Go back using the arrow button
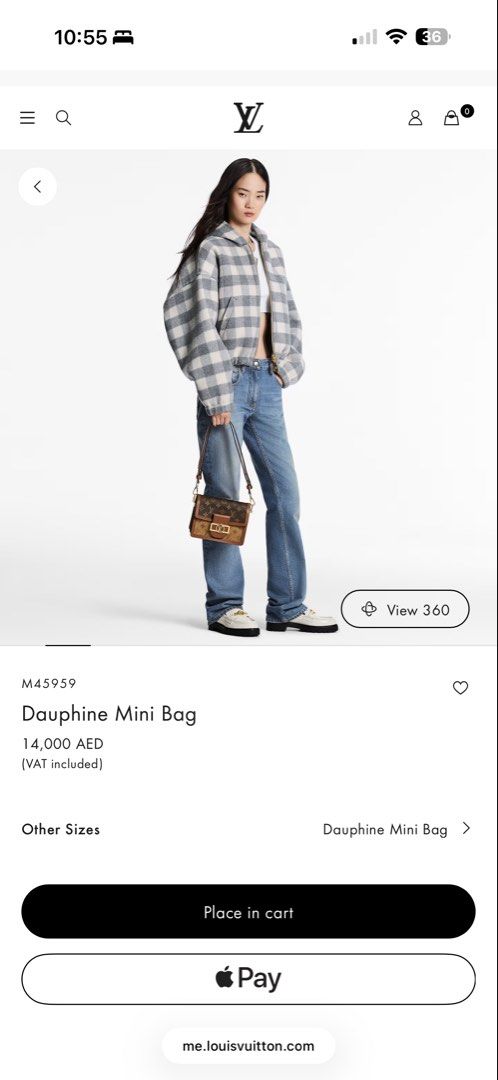Image resolution: width=498 pixels, height=1080 pixels. [x=38, y=186]
